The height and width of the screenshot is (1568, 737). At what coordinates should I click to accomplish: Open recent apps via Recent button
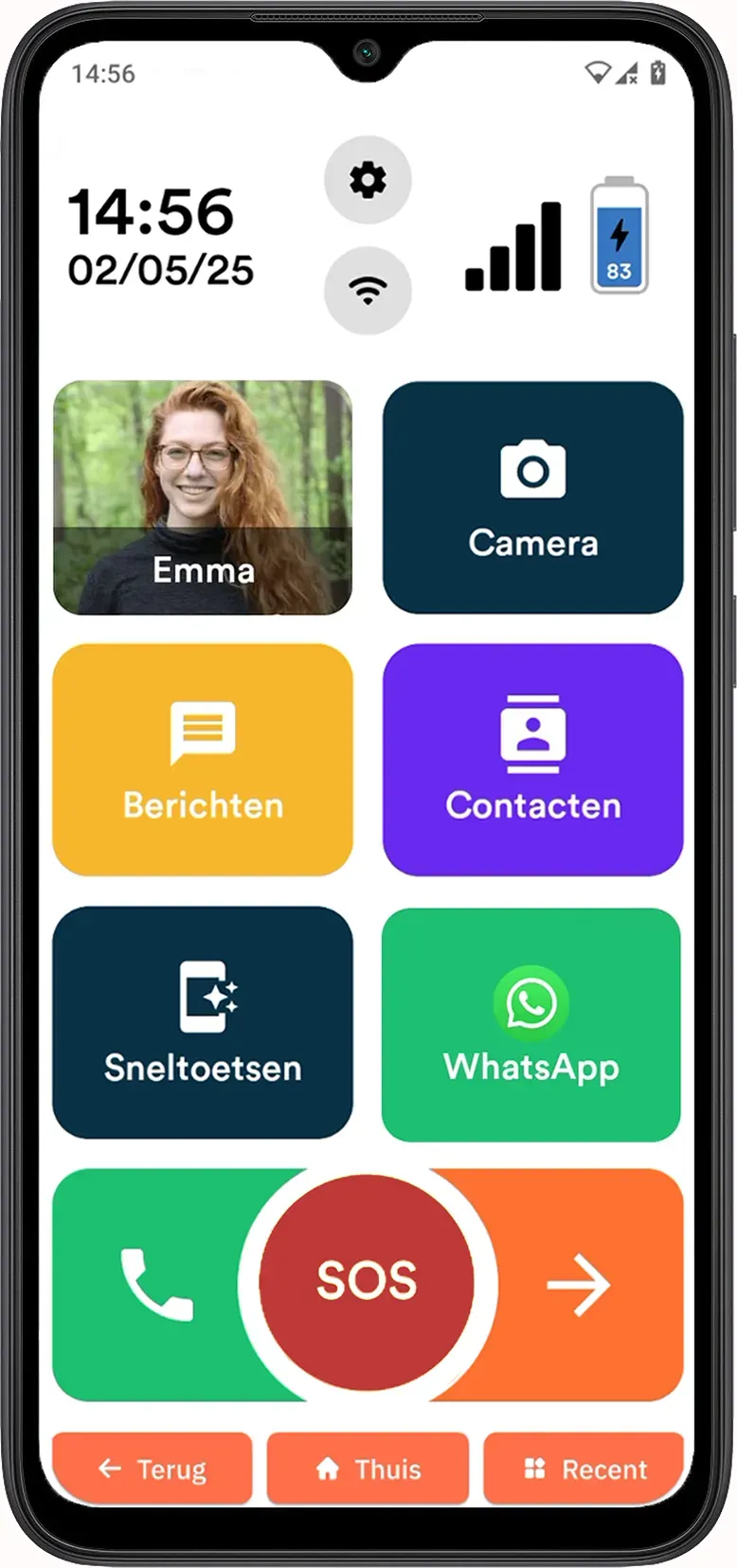pyautogui.click(x=584, y=1468)
